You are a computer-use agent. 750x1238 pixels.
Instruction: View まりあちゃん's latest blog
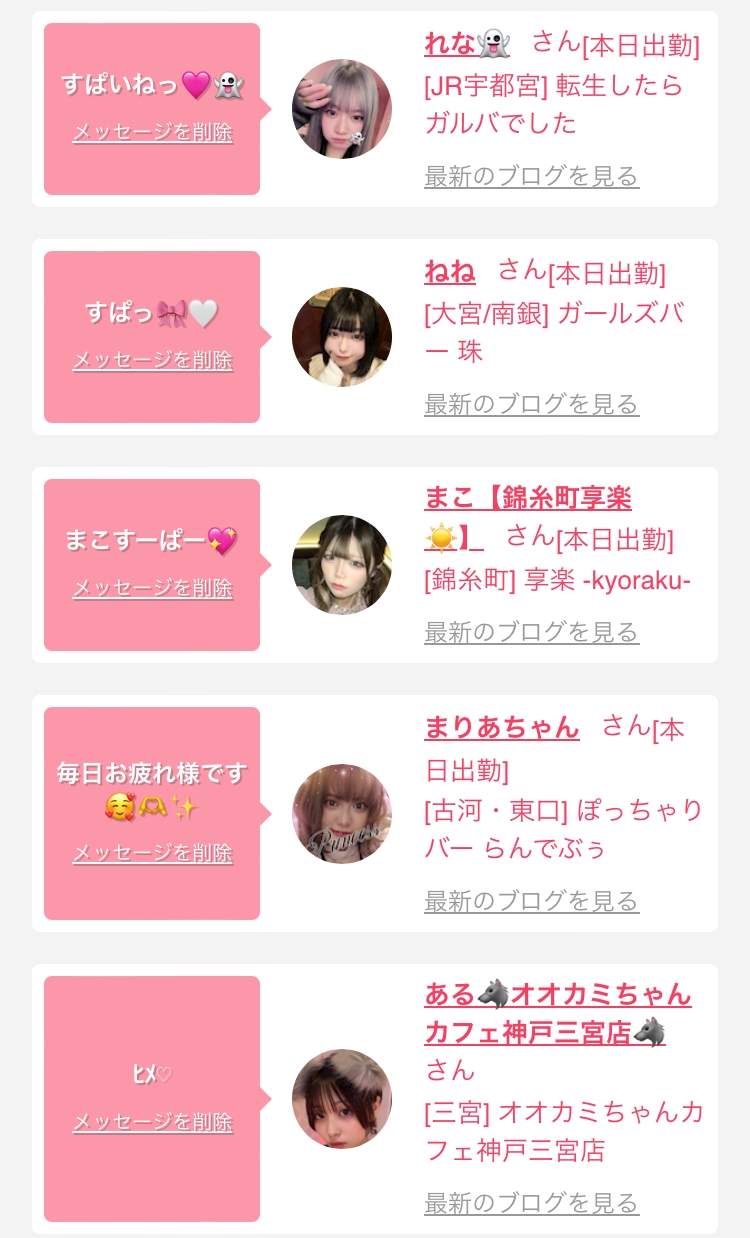coord(531,900)
